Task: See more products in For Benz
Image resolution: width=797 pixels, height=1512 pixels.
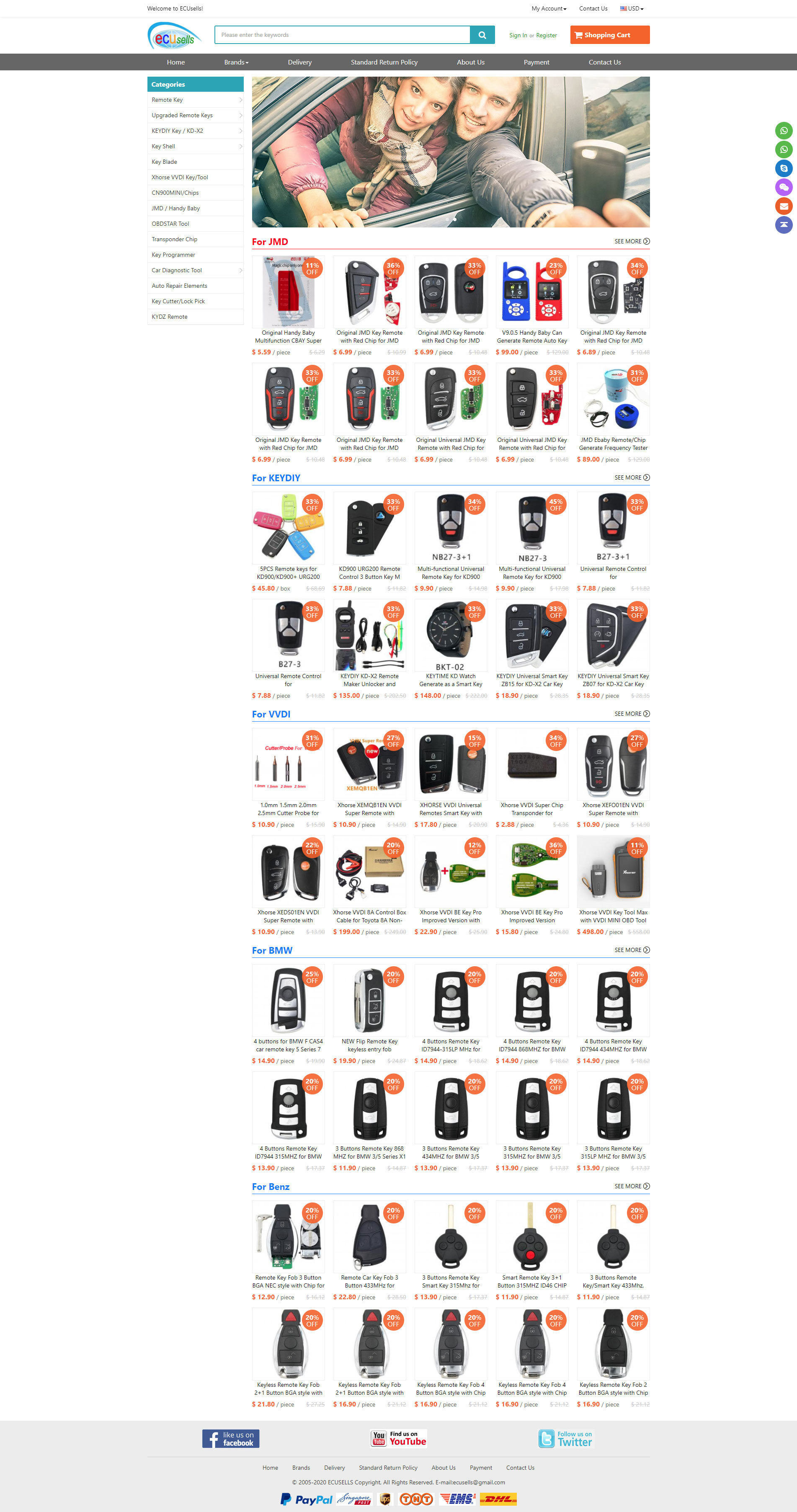Action: [632, 1186]
